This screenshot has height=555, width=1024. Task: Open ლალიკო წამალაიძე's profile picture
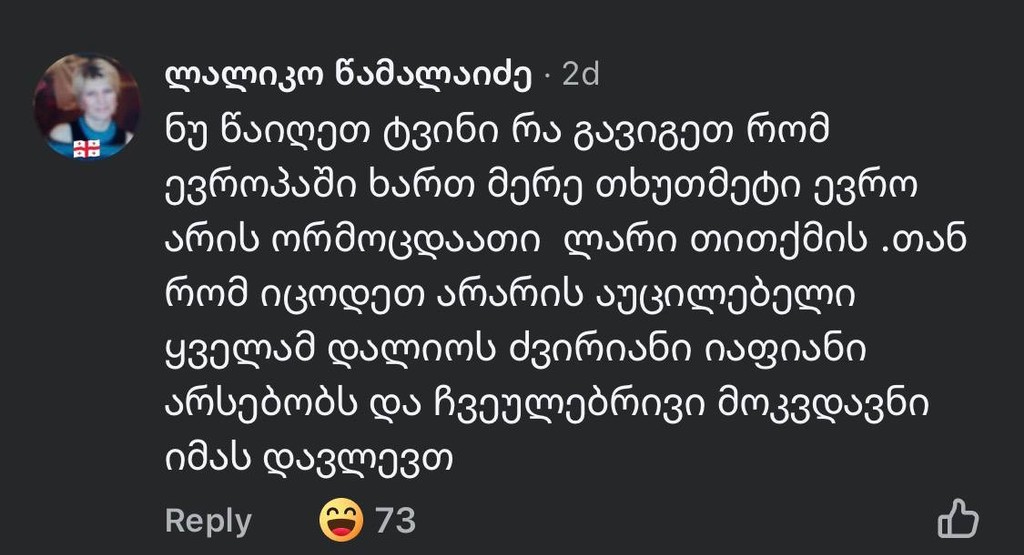pyautogui.click(x=87, y=106)
